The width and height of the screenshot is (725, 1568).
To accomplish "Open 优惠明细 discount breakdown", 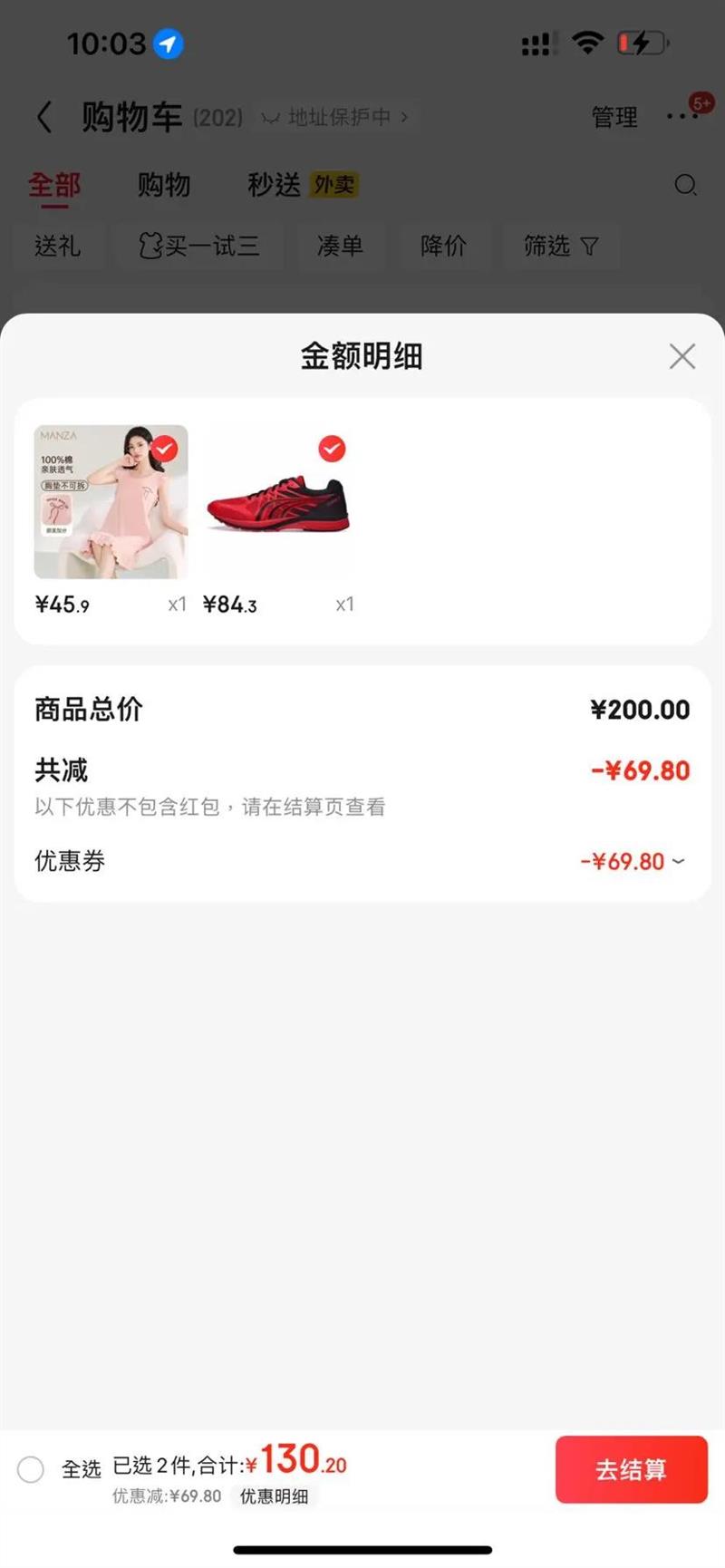I will tap(274, 1496).
